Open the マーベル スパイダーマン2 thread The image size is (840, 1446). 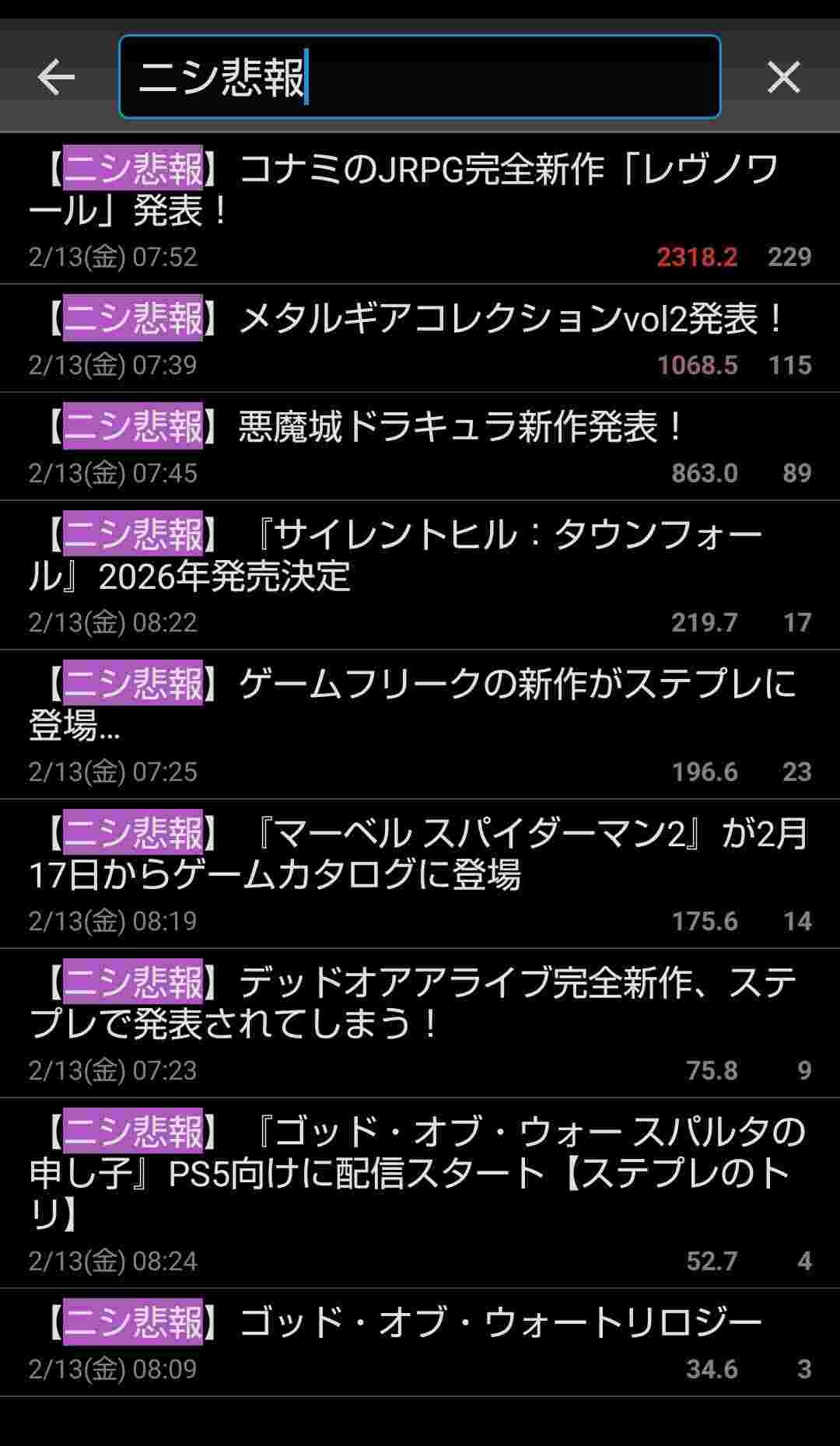pyautogui.click(x=420, y=855)
